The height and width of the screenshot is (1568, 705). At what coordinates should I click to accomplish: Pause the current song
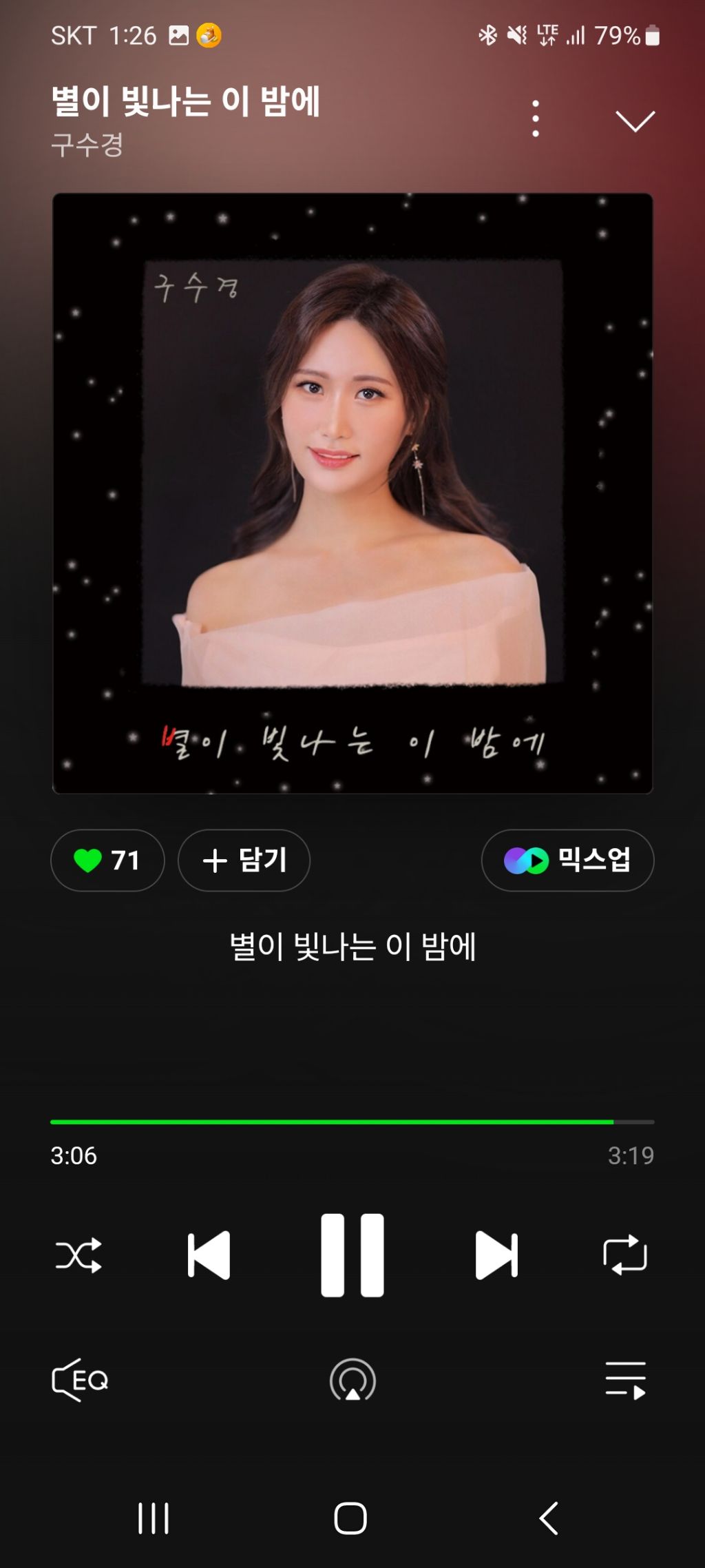click(x=352, y=1255)
